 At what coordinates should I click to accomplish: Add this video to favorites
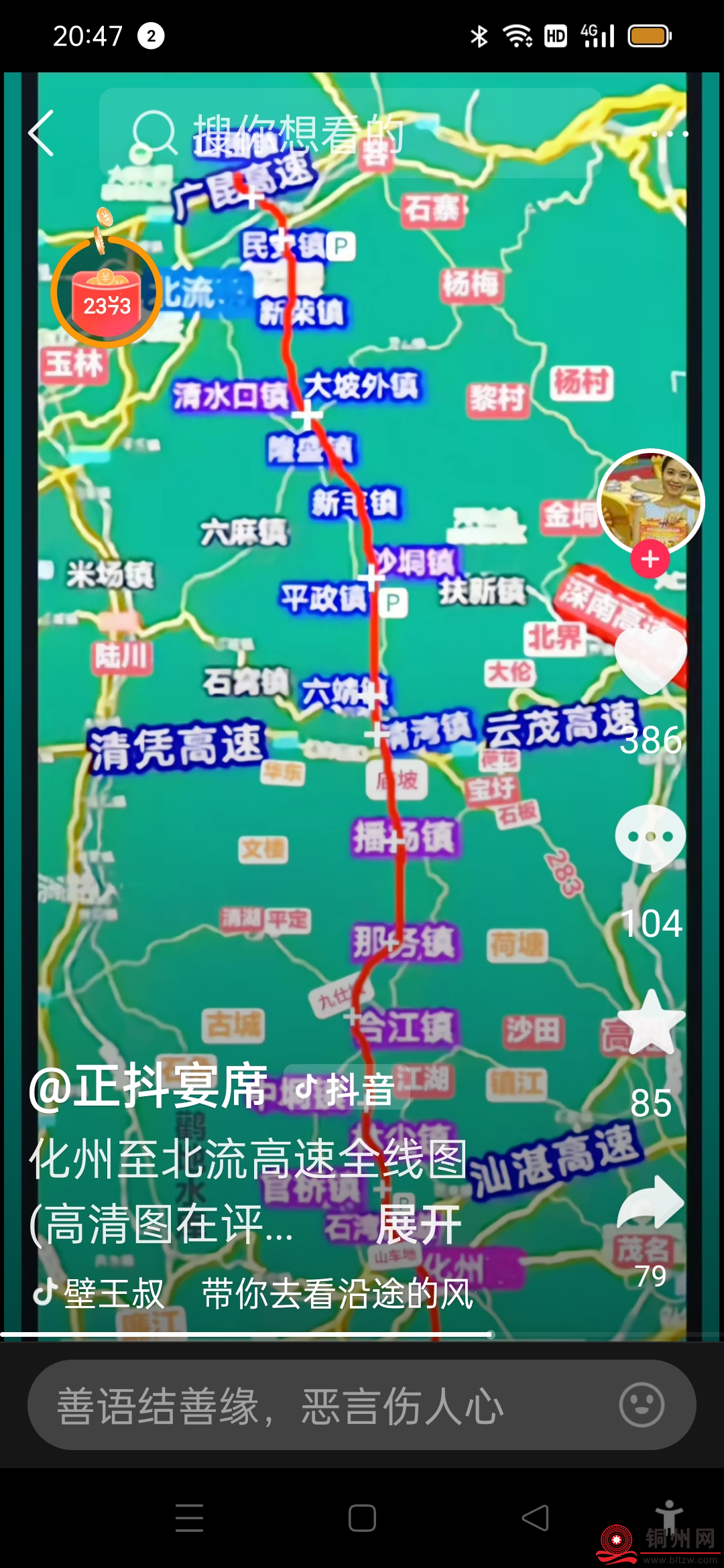[x=650, y=1023]
